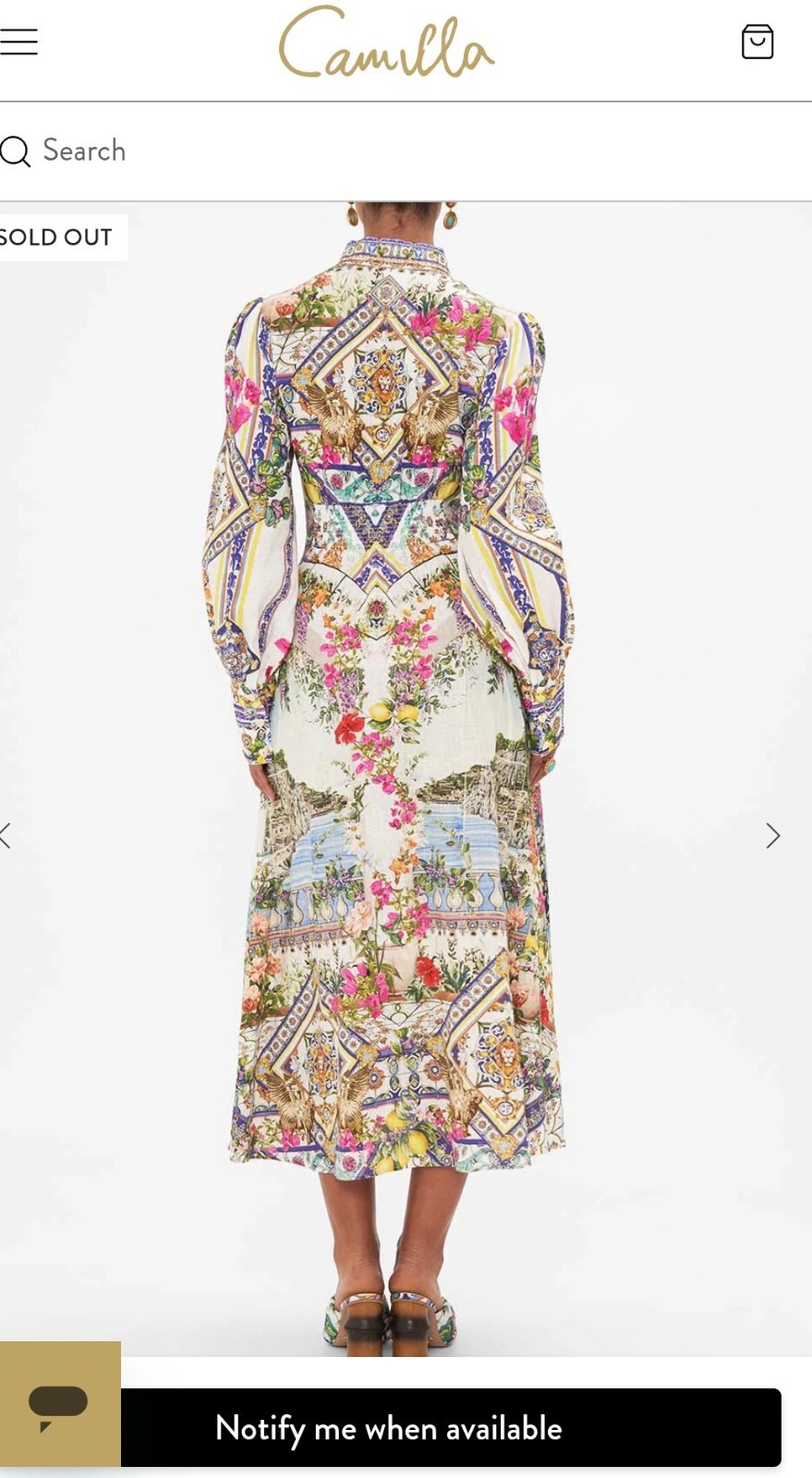
Task: Show next product image
Action: point(772,835)
